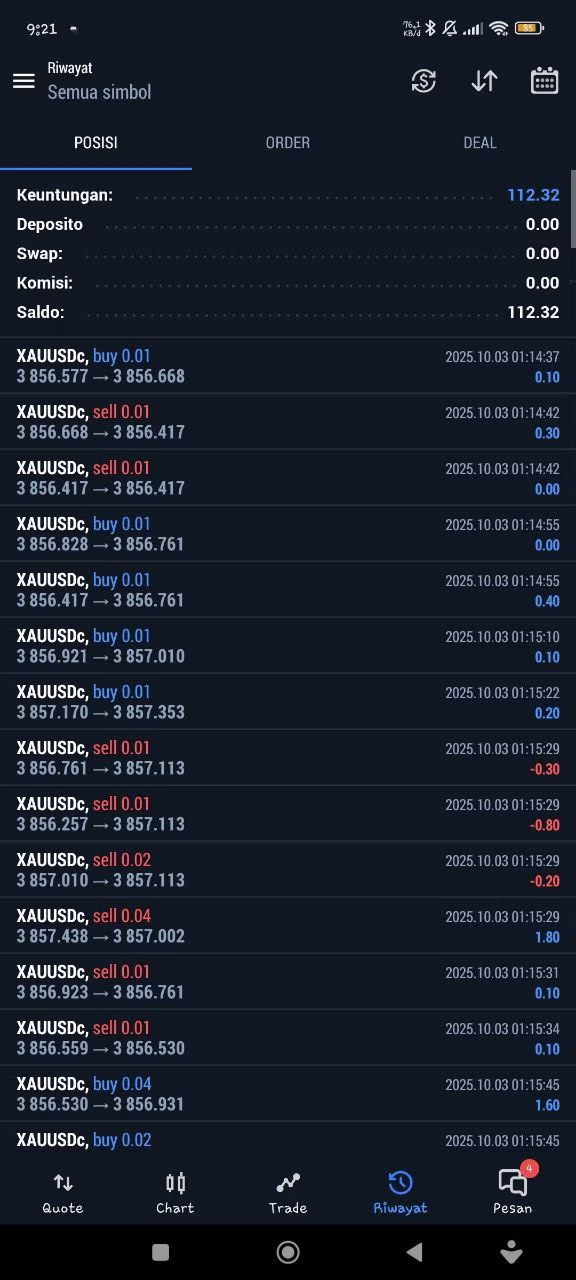576x1280 pixels.
Task: Tap the sort arrows icon
Action: [x=484, y=81]
